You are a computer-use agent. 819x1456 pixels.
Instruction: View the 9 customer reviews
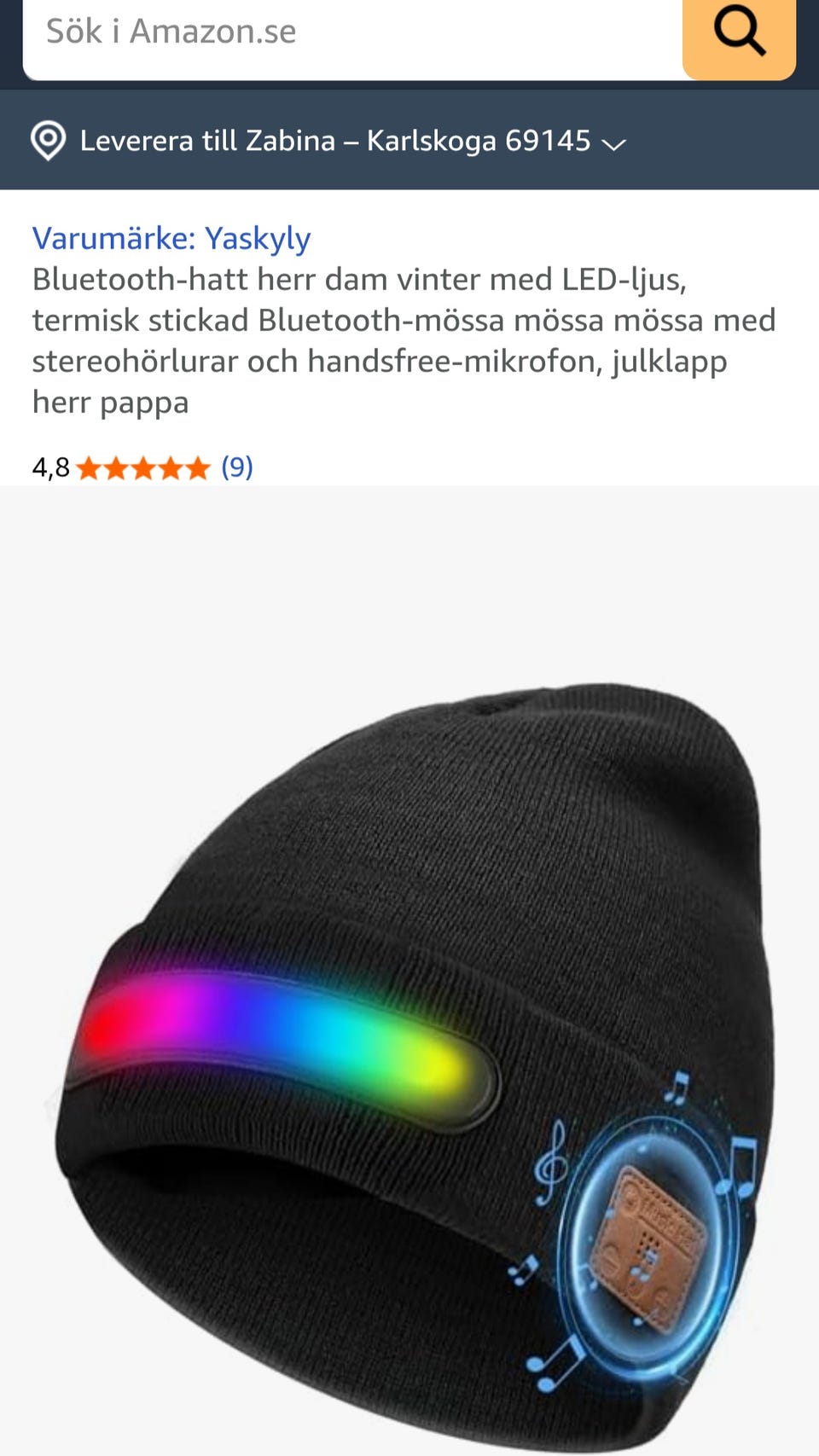tap(237, 467)
